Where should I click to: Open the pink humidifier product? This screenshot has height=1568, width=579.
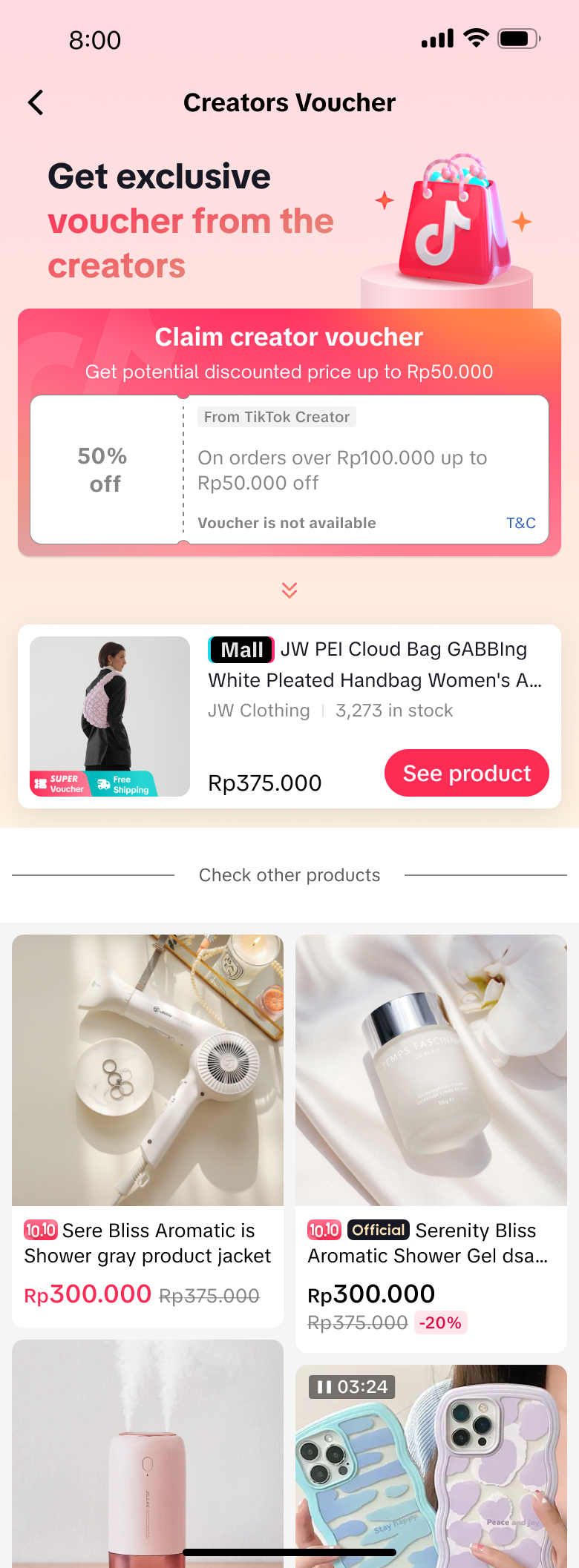tap(148, 1454)
